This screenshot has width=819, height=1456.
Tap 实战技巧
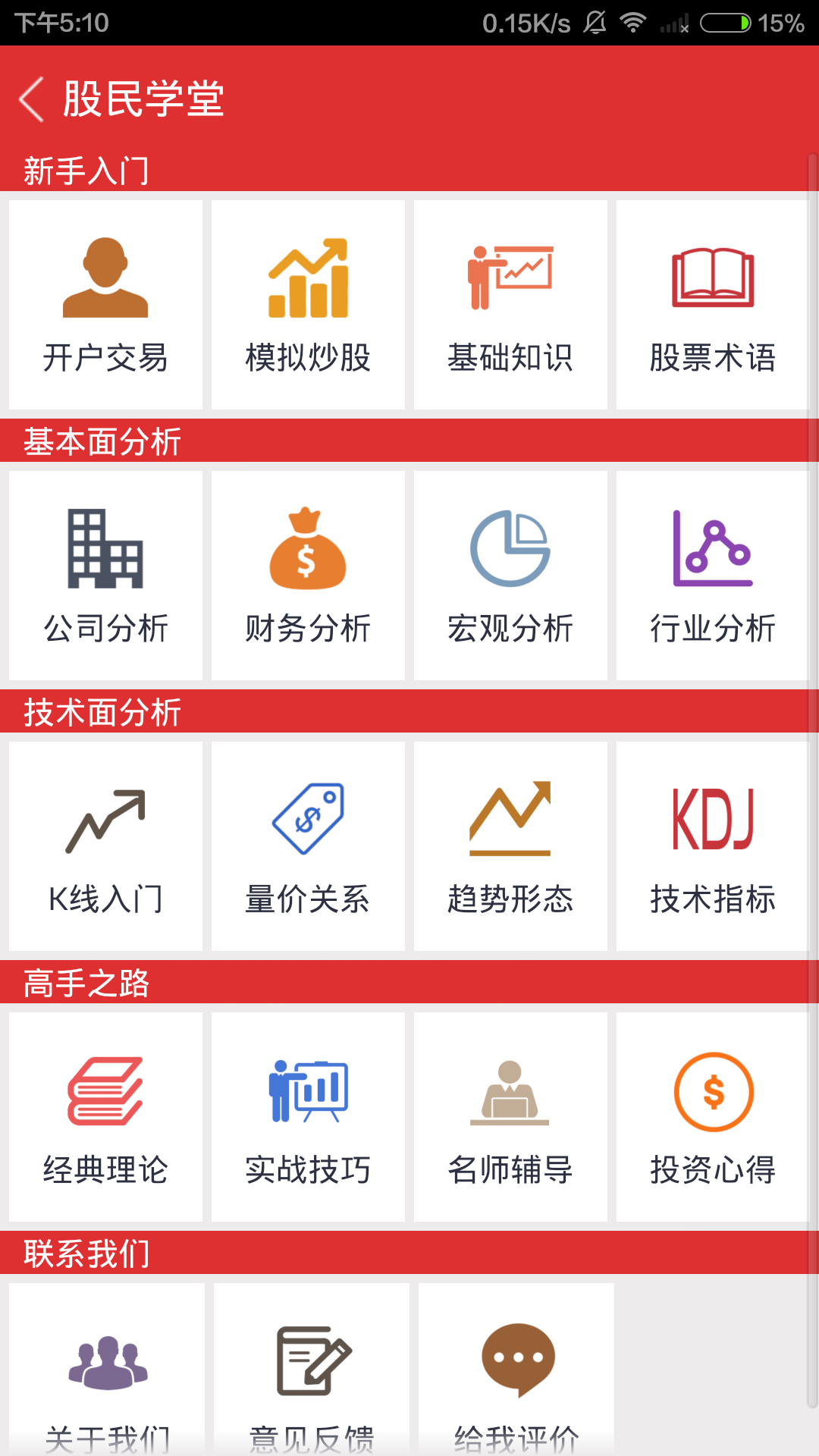pyautogui.click(x=308, y=1117)
